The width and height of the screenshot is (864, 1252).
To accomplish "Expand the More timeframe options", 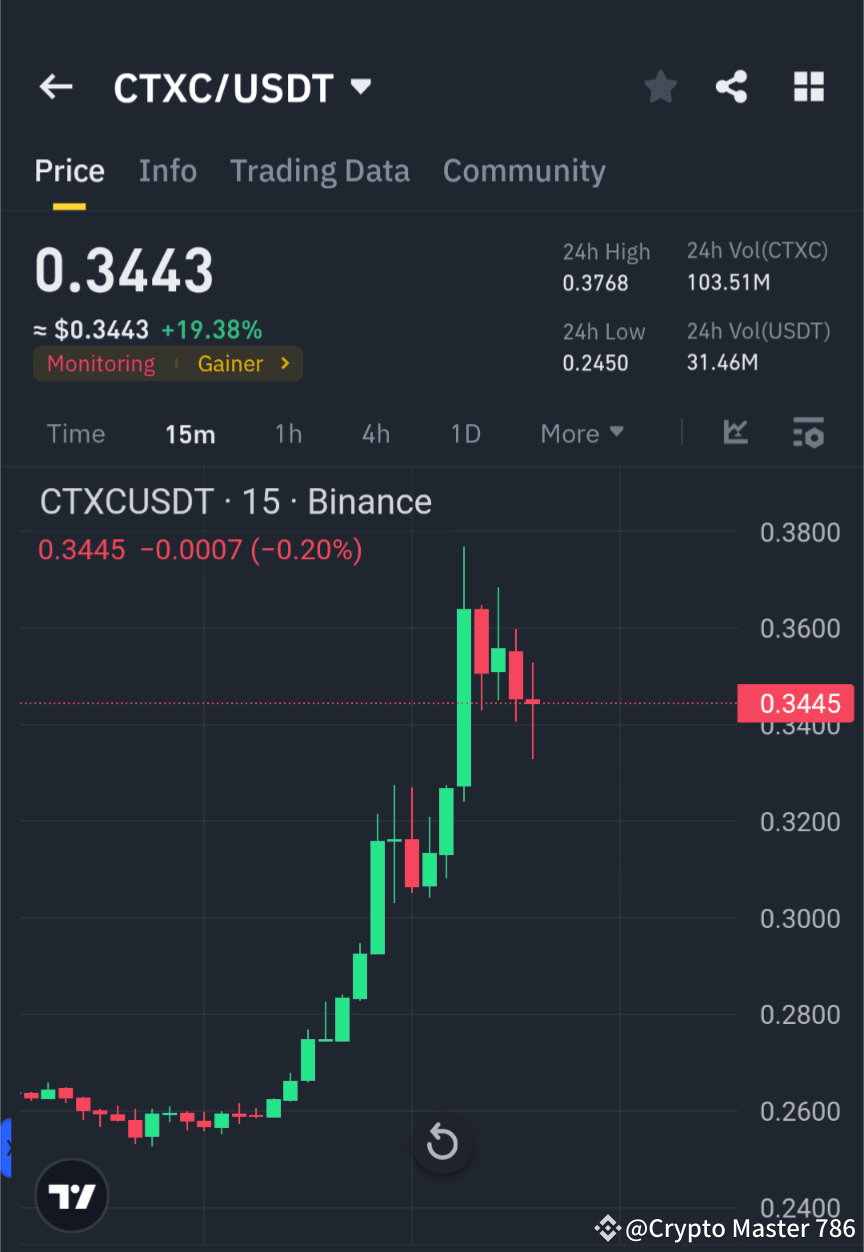I will pyautogui.click(x=581, y=433).
